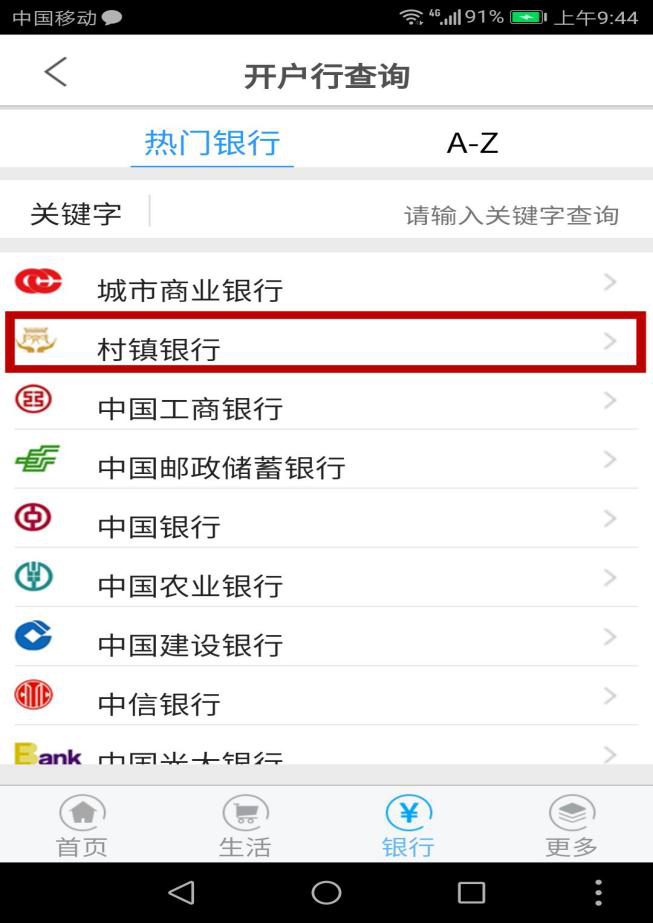Pick 中国农业银行
The height and width of the screenshot is (923, 653).
325,584
